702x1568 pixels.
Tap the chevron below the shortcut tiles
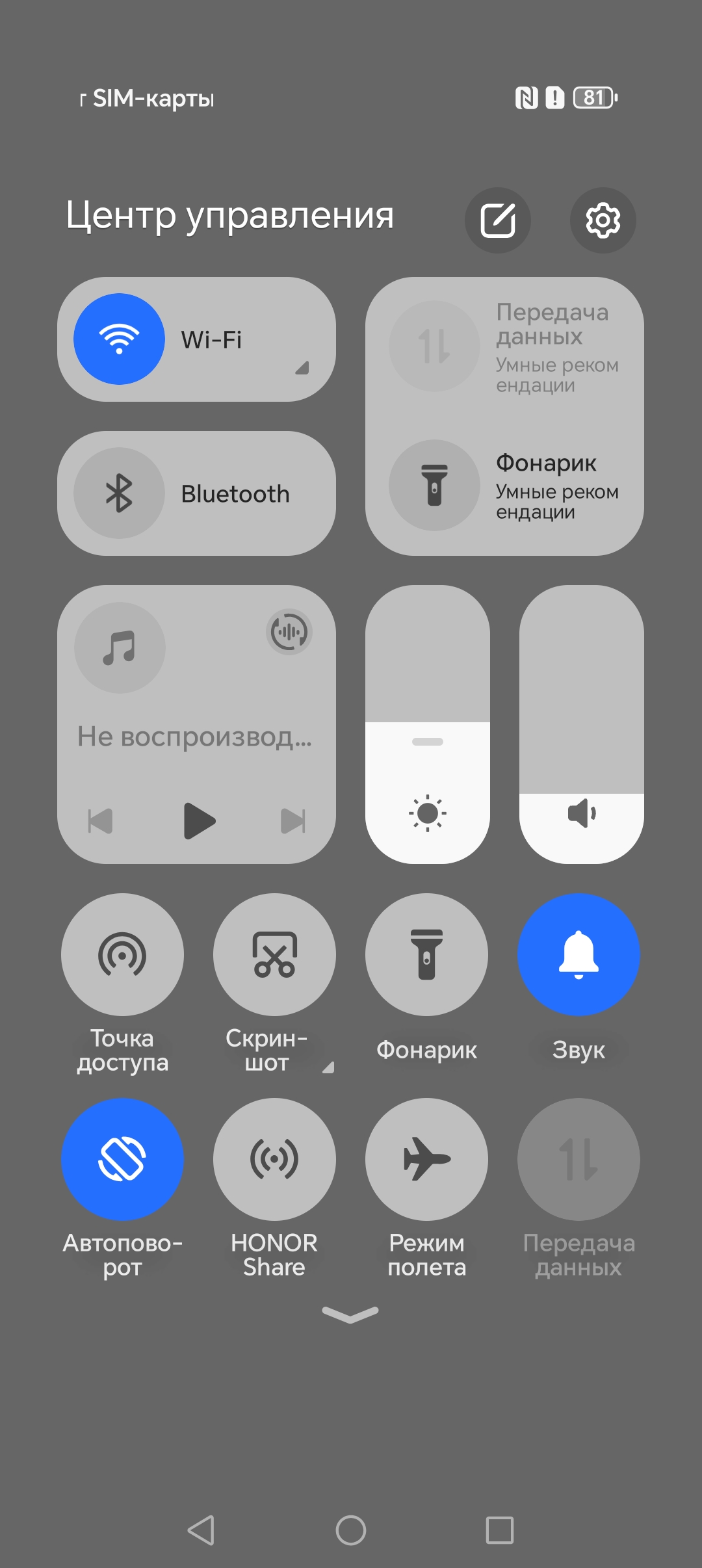(350, 1314)
